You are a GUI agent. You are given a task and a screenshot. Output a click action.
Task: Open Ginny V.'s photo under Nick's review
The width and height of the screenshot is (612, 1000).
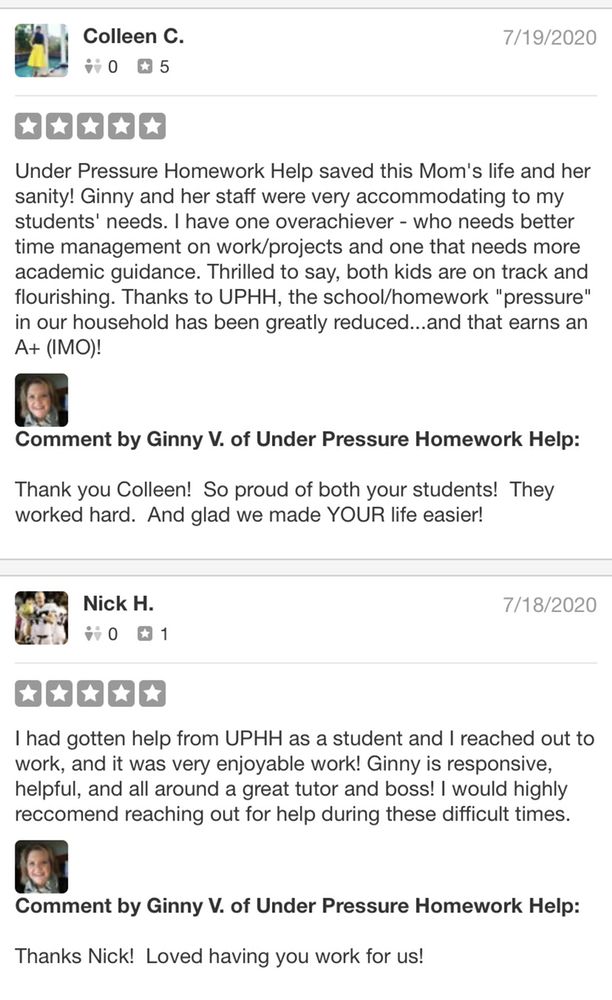[41, 867]
